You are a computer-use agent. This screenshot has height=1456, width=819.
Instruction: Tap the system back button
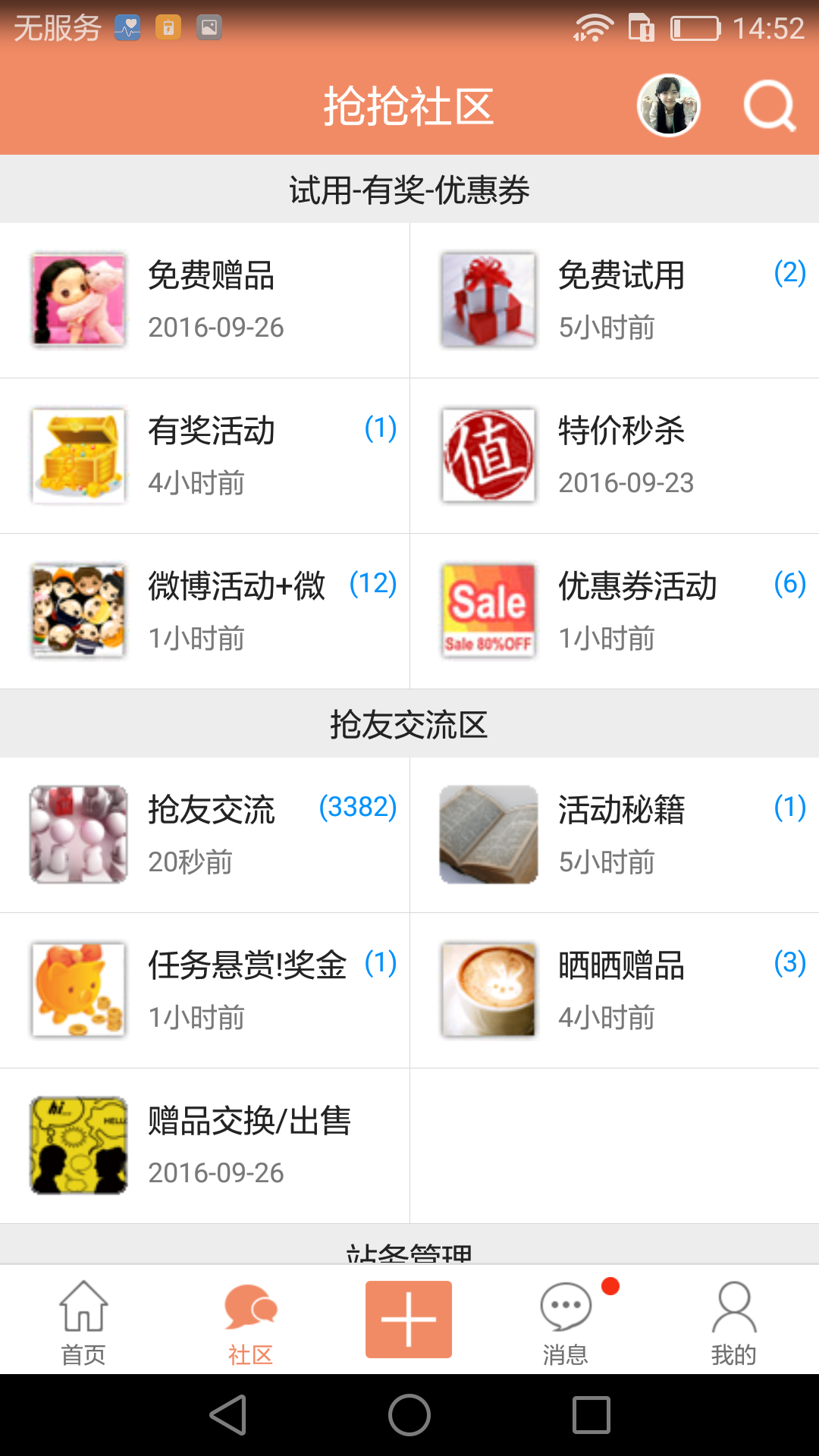[x=228, y=1415]
